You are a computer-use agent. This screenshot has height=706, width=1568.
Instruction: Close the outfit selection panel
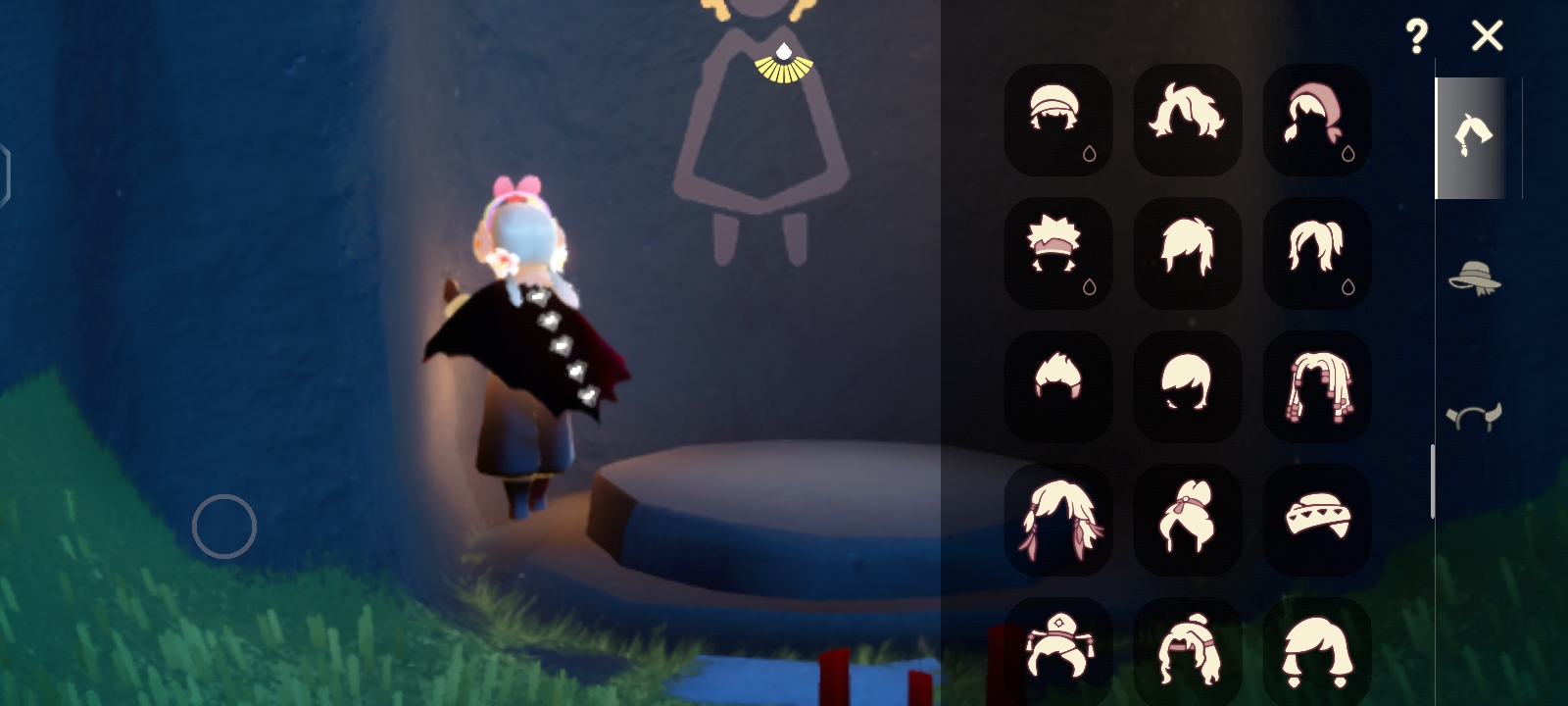[1487, 36]
